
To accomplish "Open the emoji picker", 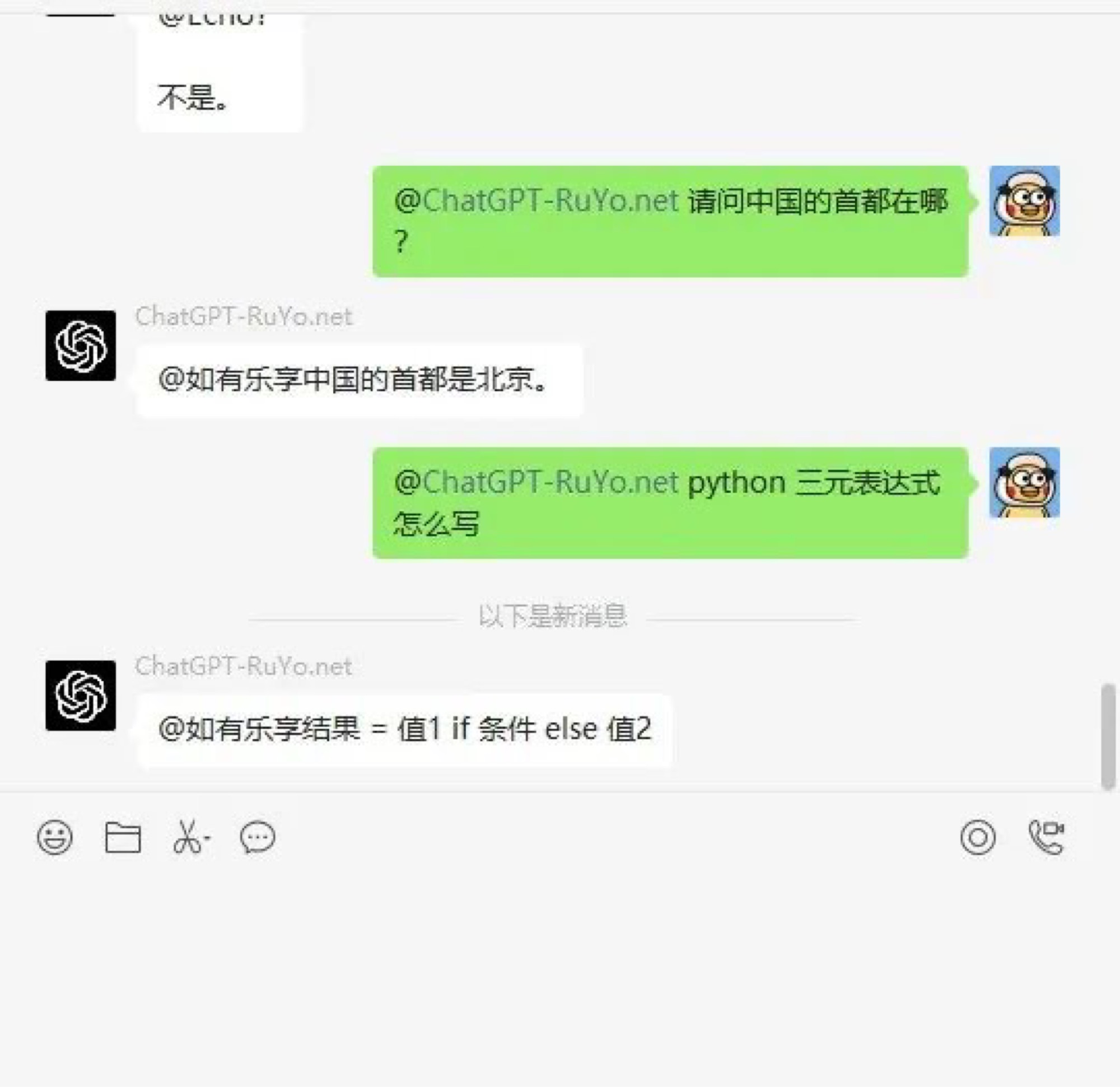I will click(55, 838).
